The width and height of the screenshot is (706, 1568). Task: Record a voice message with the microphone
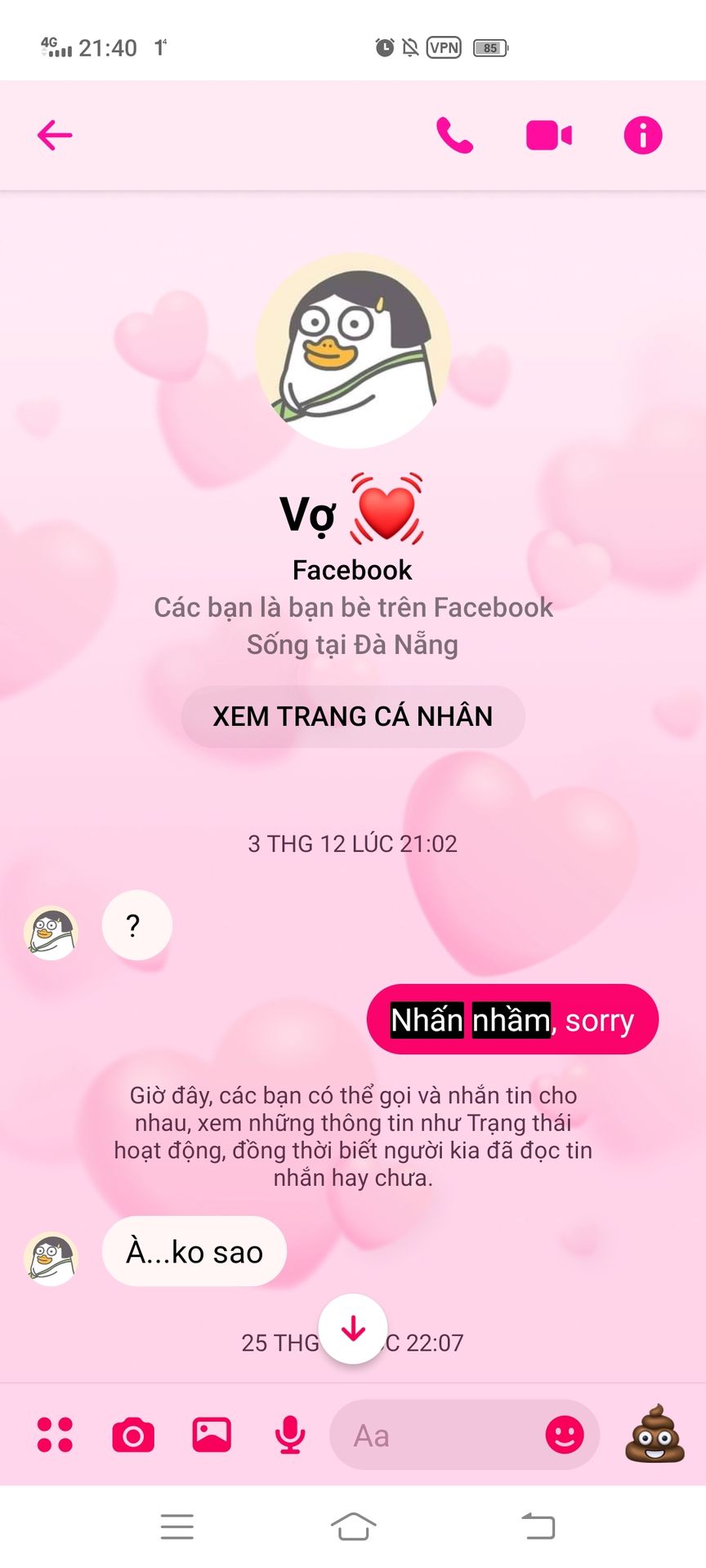coord(290,1435)
